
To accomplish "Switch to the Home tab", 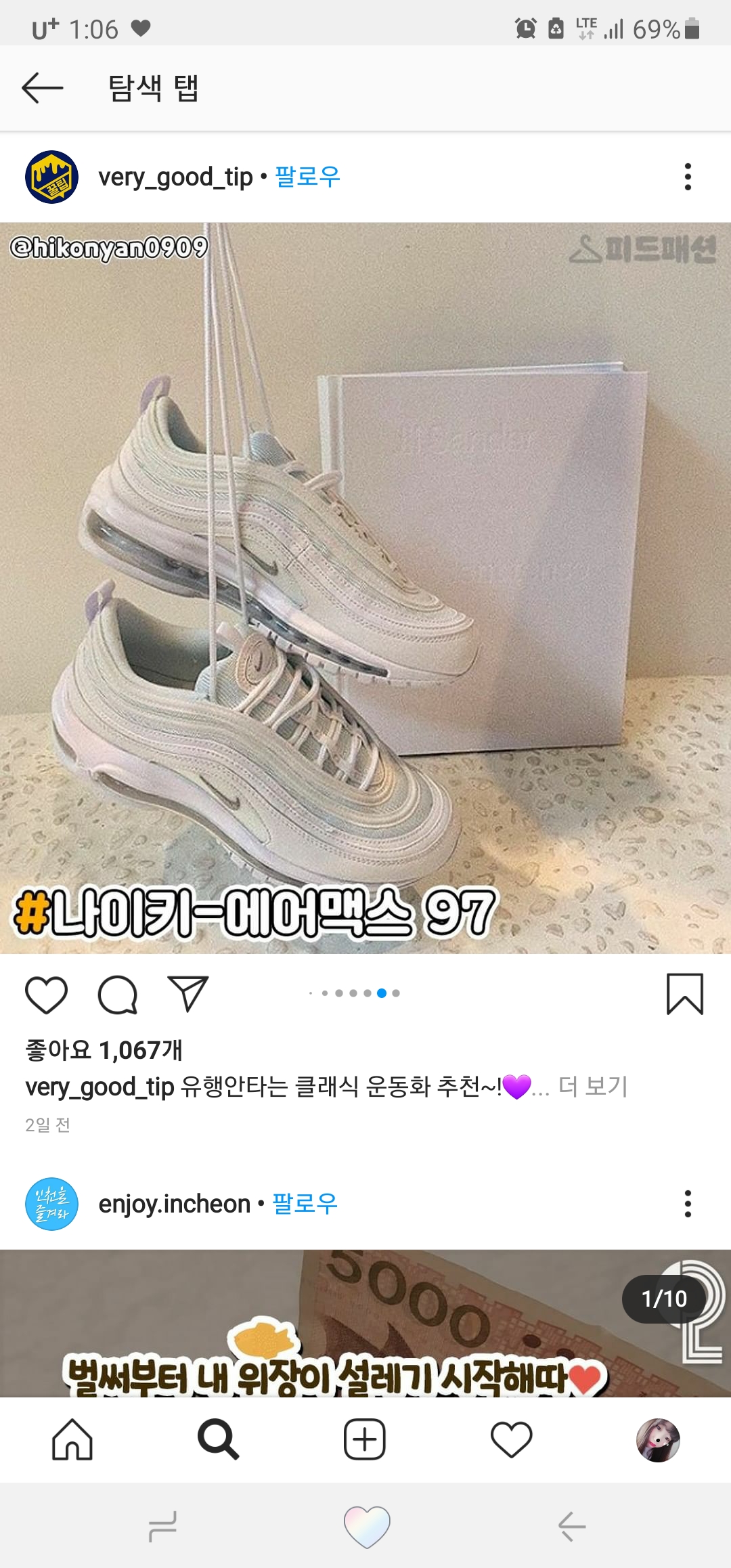I will point(72,1439).
